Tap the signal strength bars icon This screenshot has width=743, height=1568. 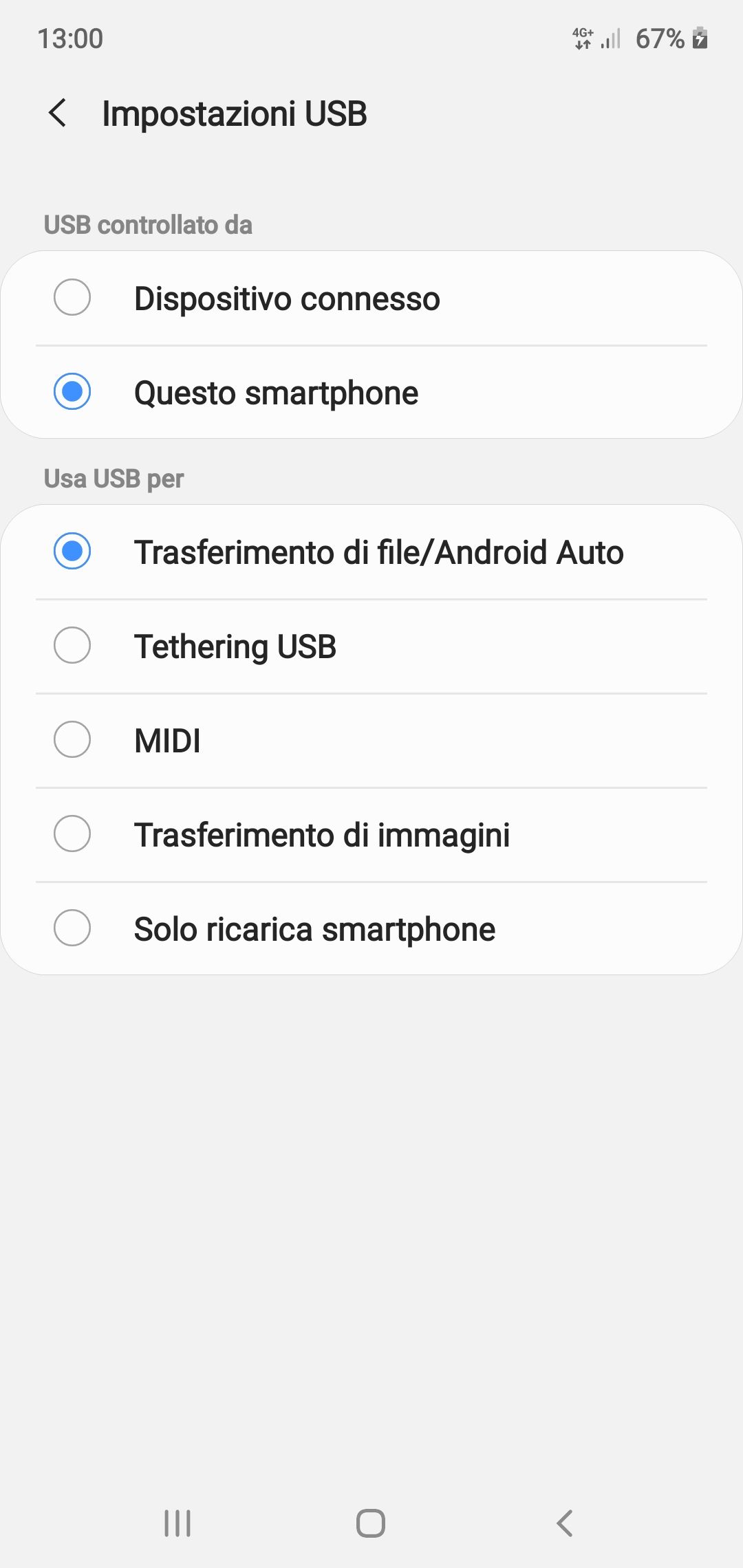pos(611,39)
